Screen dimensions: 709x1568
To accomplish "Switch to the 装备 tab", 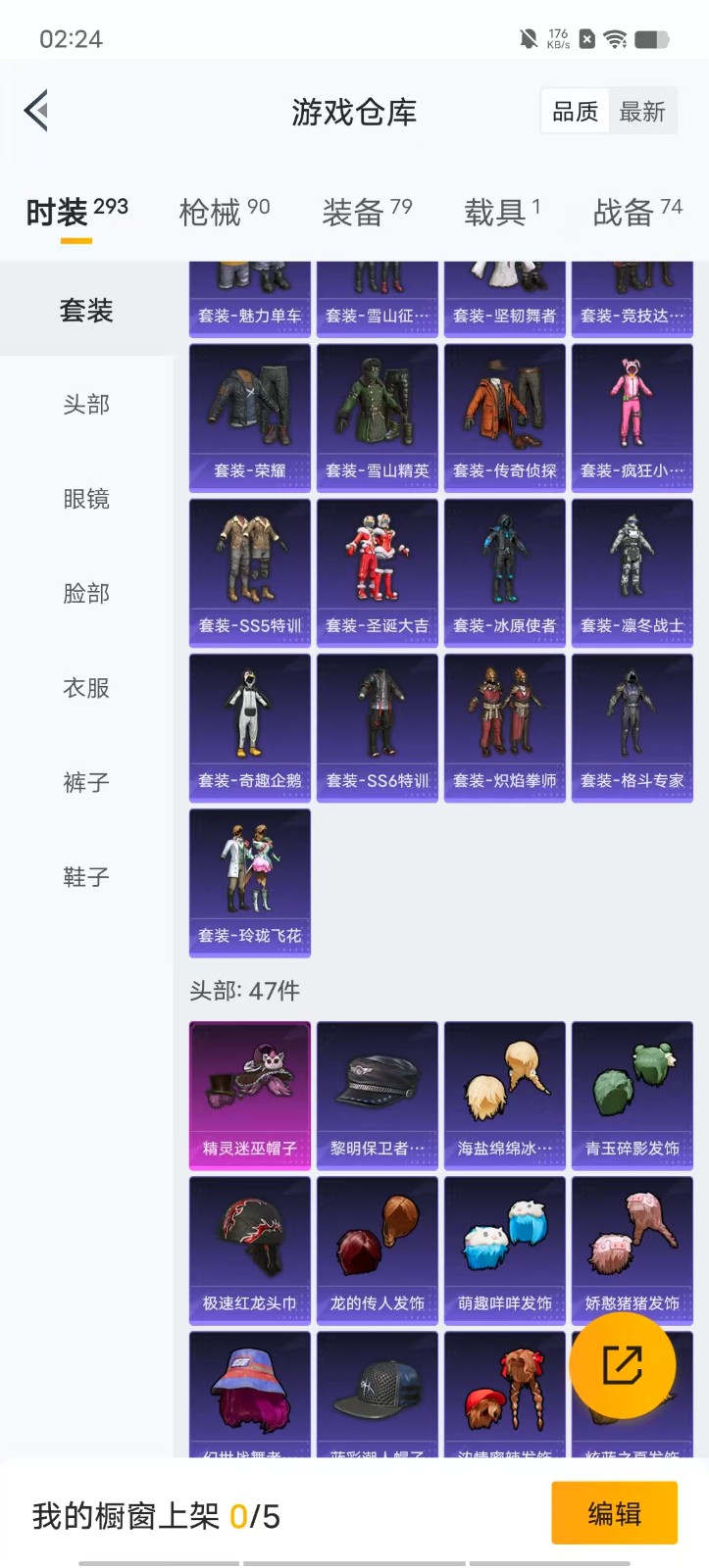I will coord(367,211).
